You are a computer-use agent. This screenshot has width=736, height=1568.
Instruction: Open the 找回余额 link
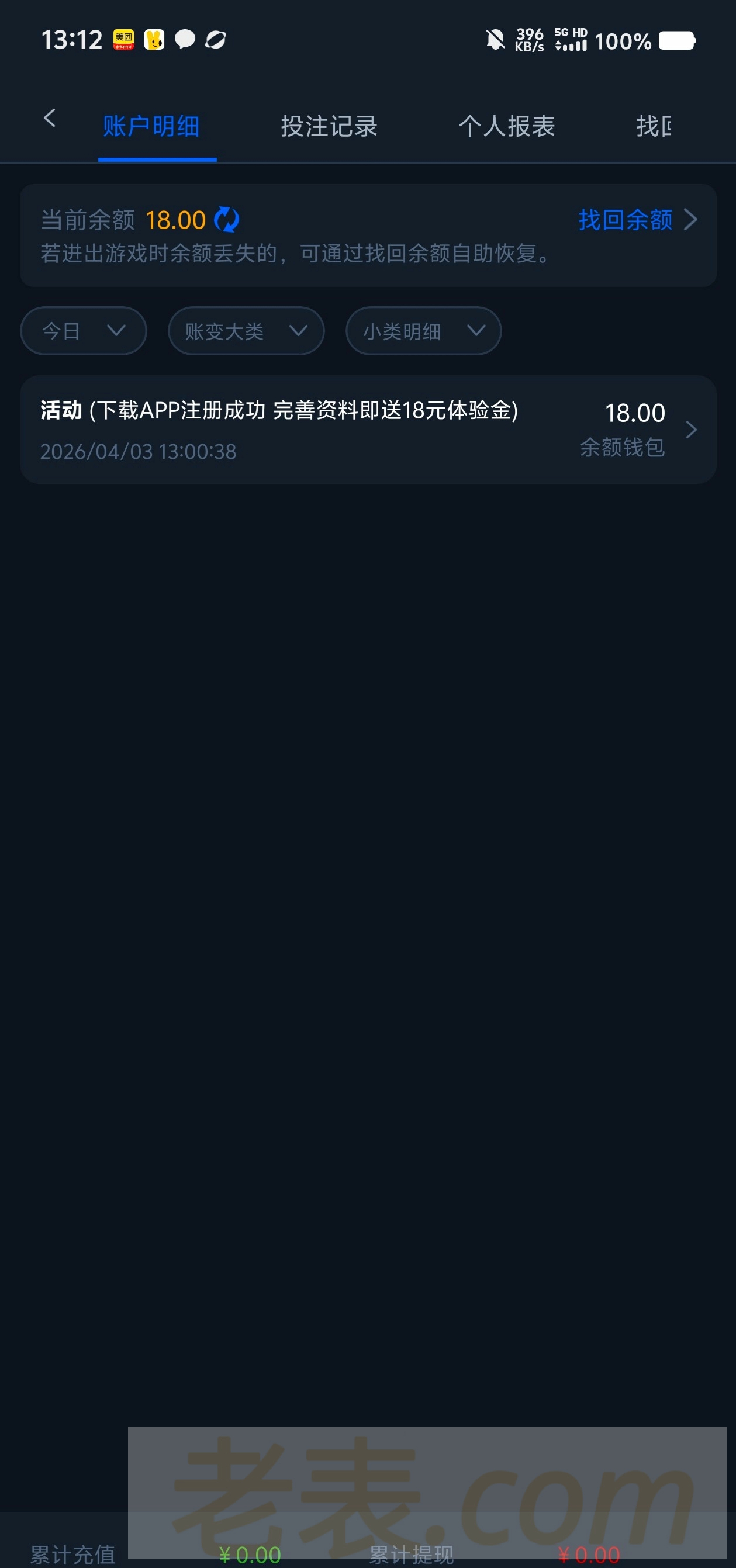click(x=636, y=220)
